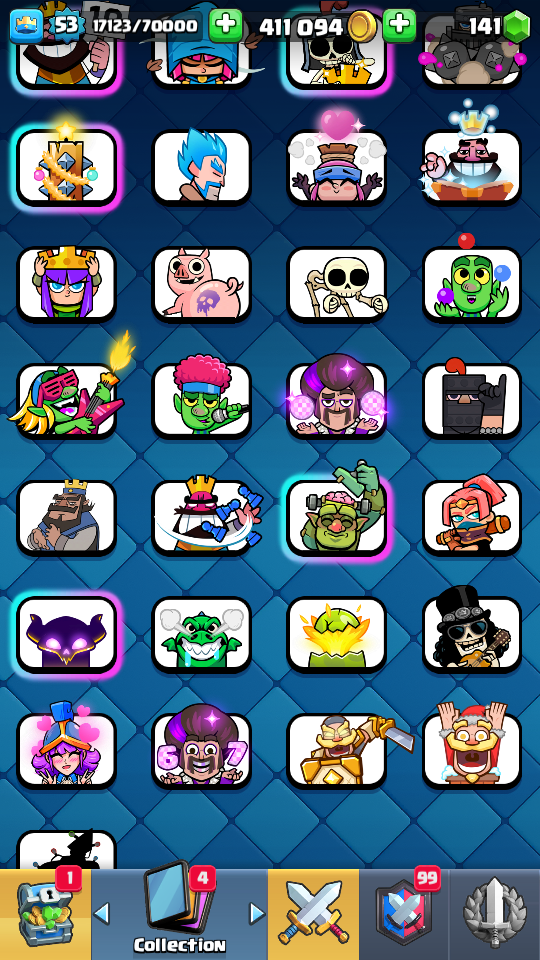The width and height of the screenshot is (540, 960).
Task: Select the blue spiky-haired wizard emote
Action: tap(202, 167)
